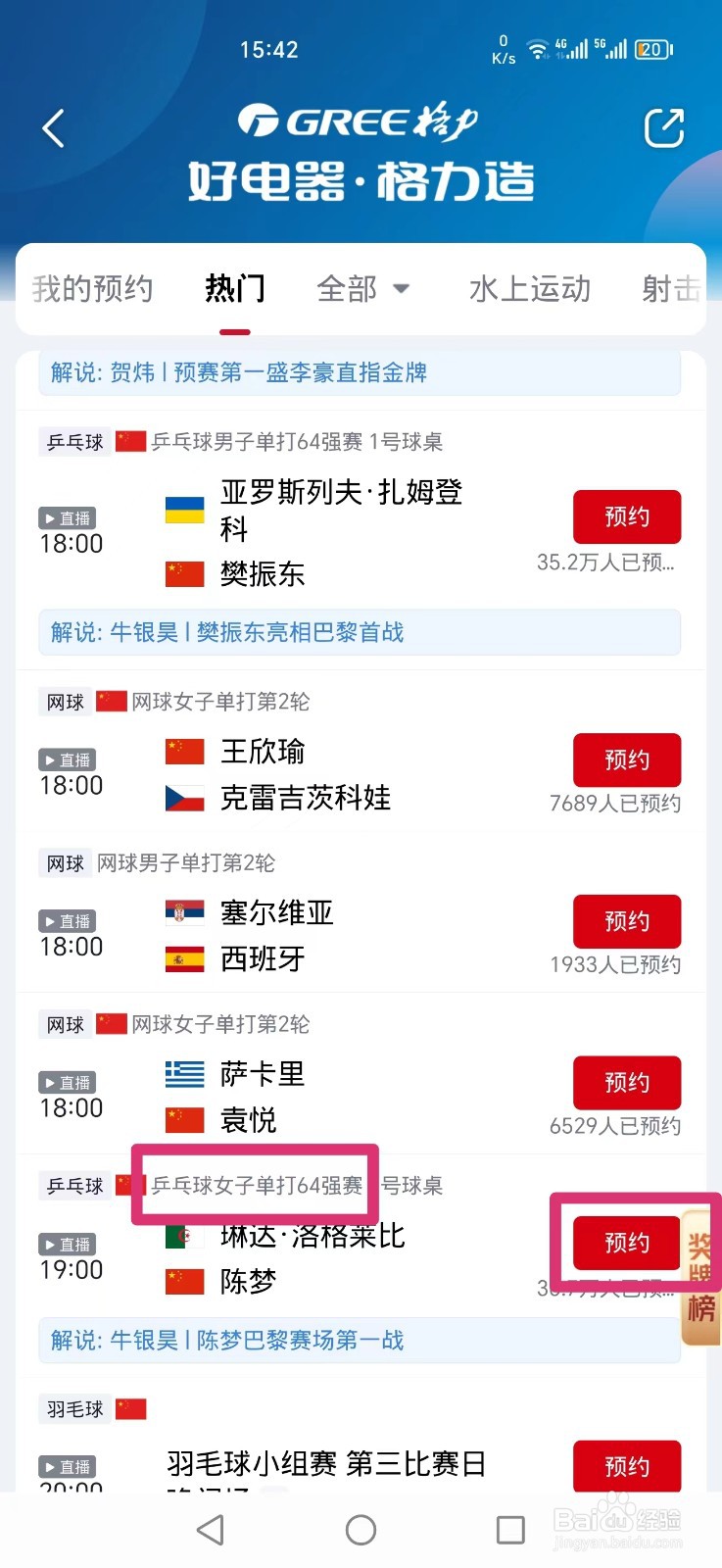Screen dimensions: 722x1568
Task: Switch to the 水上运动 tab
Action: point(530,288)
